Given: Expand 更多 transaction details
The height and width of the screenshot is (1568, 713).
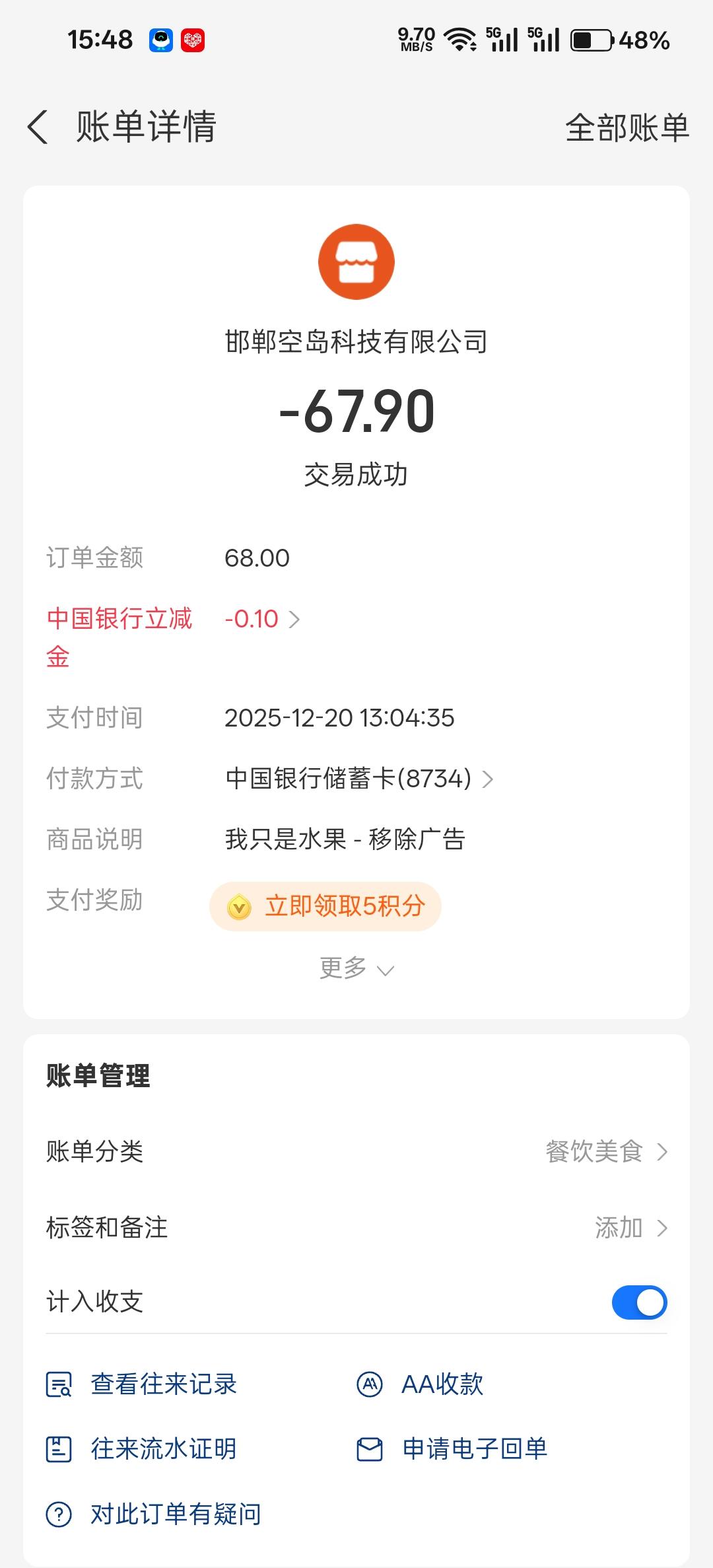Looking at the screenshot, I should pyautogui.click(x=356, y=968).
